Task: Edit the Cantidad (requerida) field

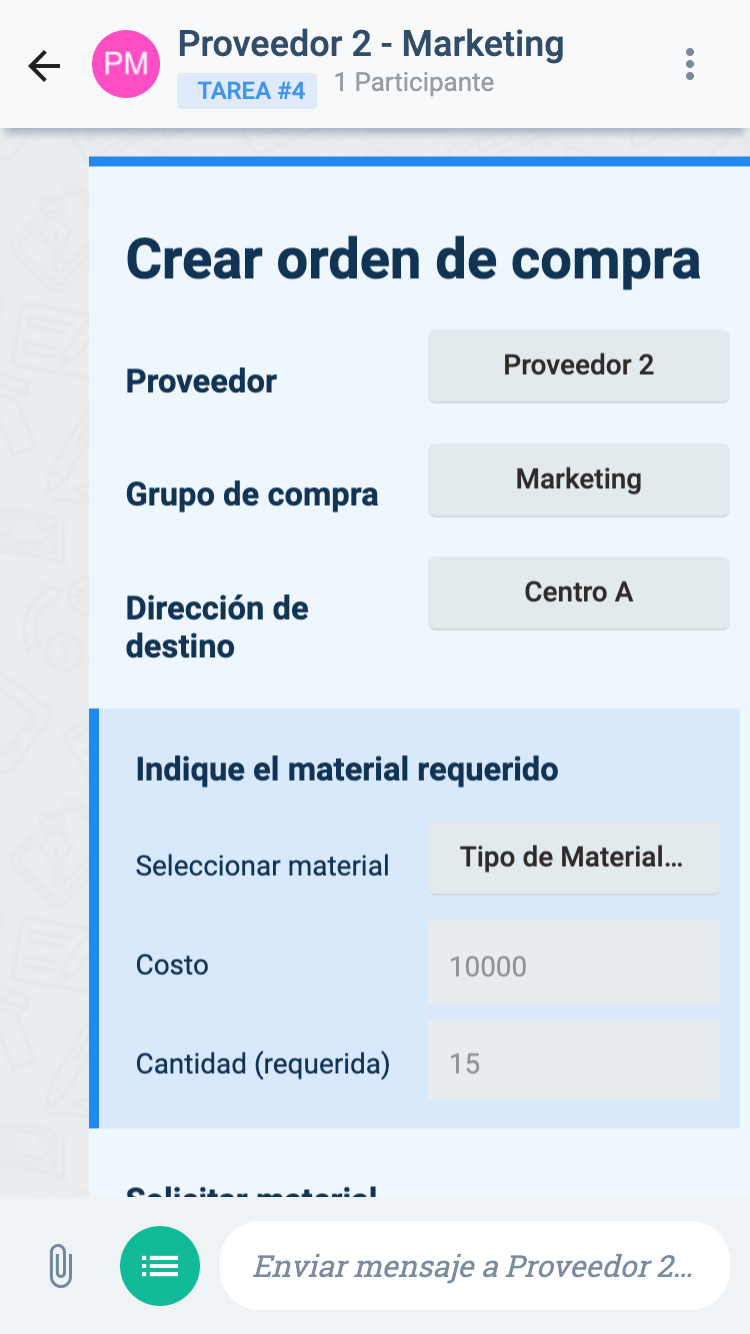Action: [573, 1060]
